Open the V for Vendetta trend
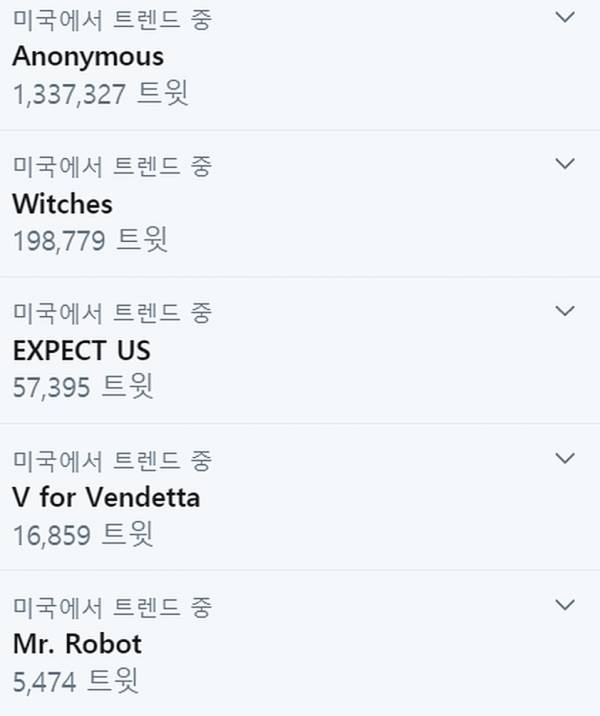This screenshot has height=716, width=600. 106,497
